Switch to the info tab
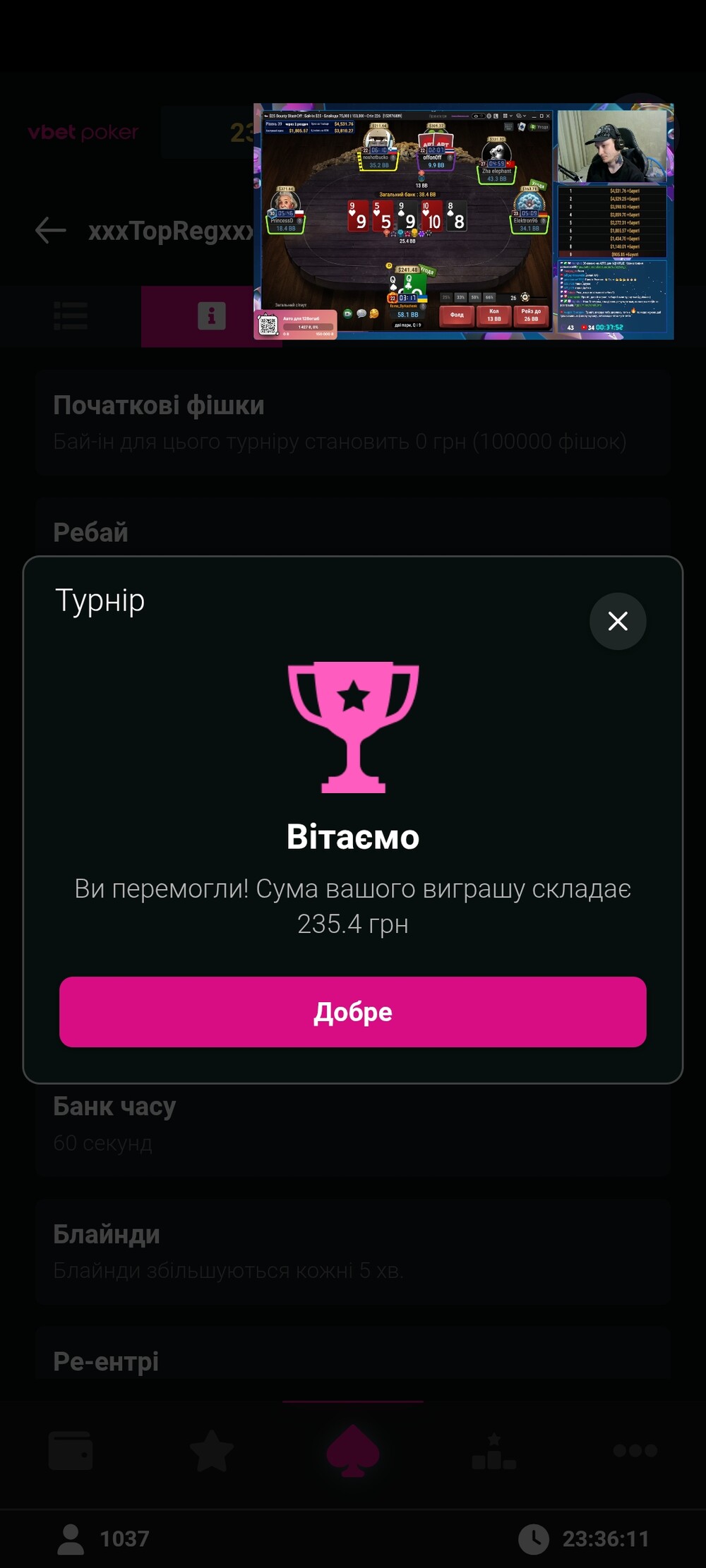This screenshot has height=1568, width=706. 211,315
